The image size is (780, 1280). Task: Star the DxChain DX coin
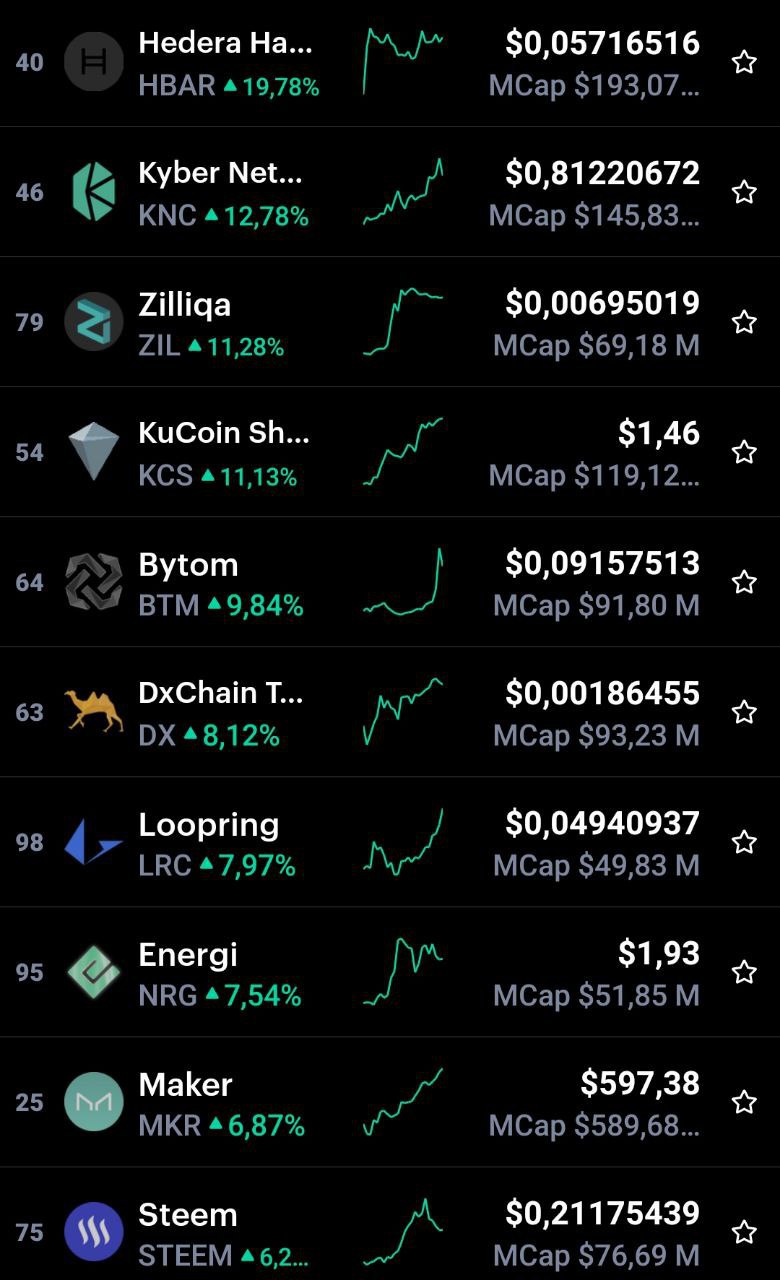pyautogui.click(x=744, y=712)
